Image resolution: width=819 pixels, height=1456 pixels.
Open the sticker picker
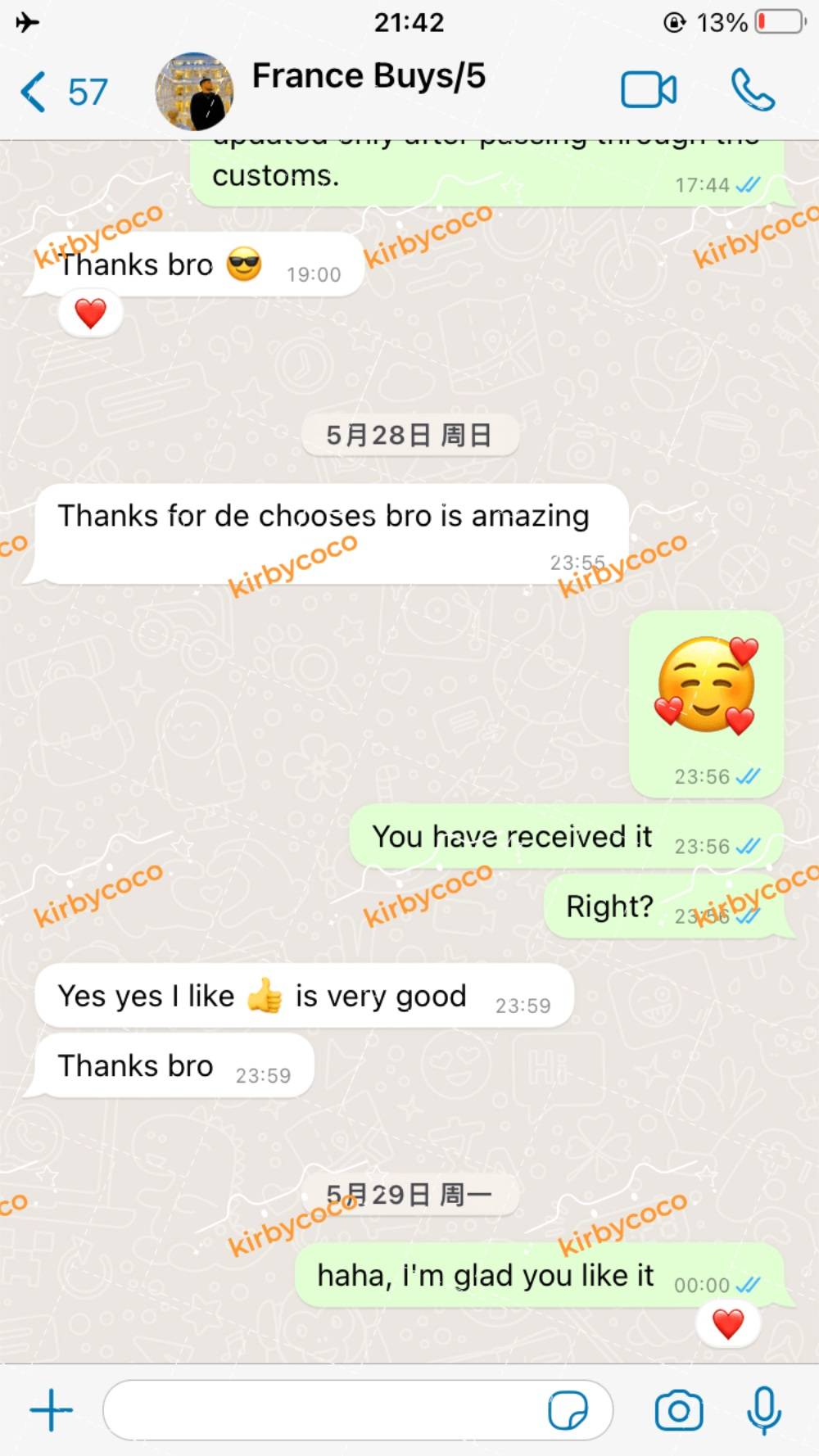pos(568,1410)
